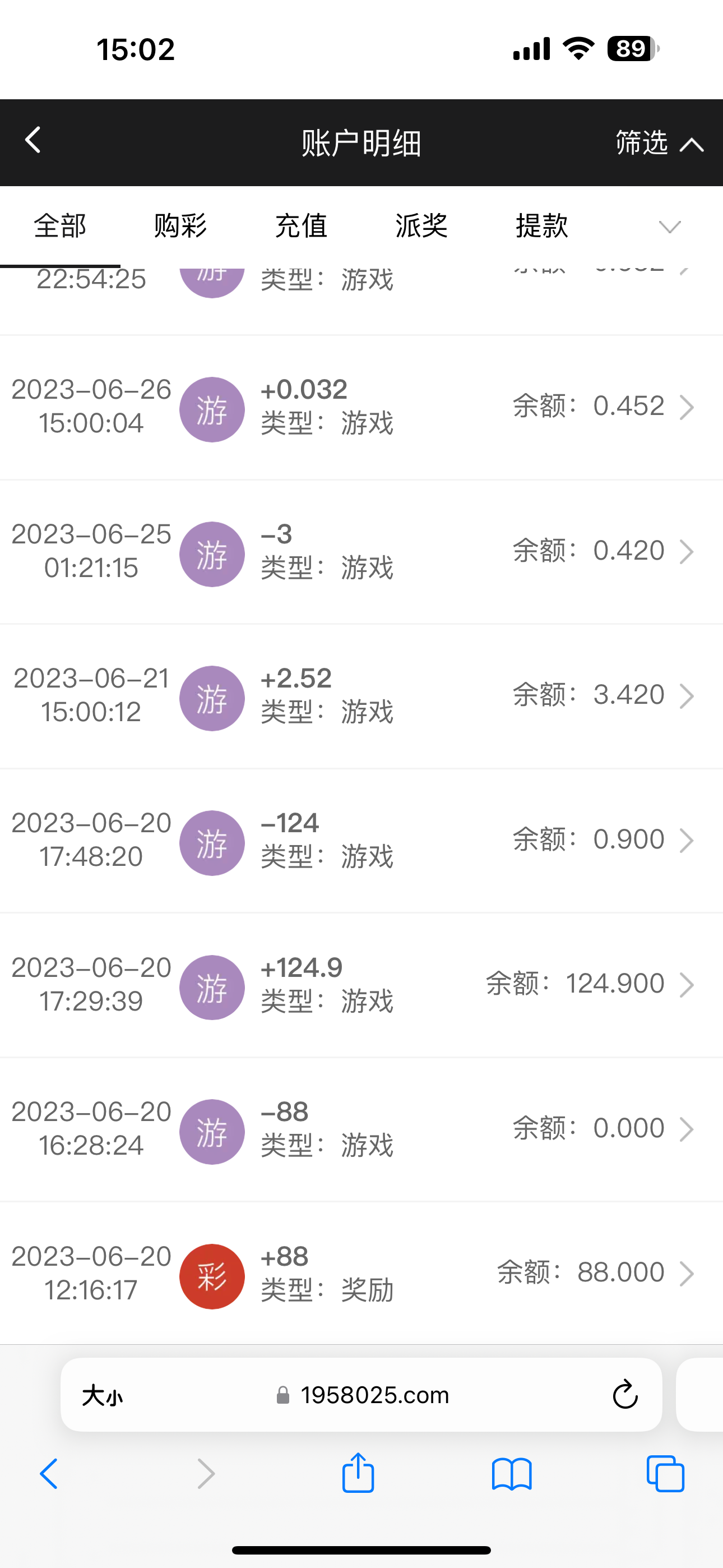Screen dimensions: 723x1568
Task: Collapse the filter via the 筛选 chevron
Action: coord(693,143)
